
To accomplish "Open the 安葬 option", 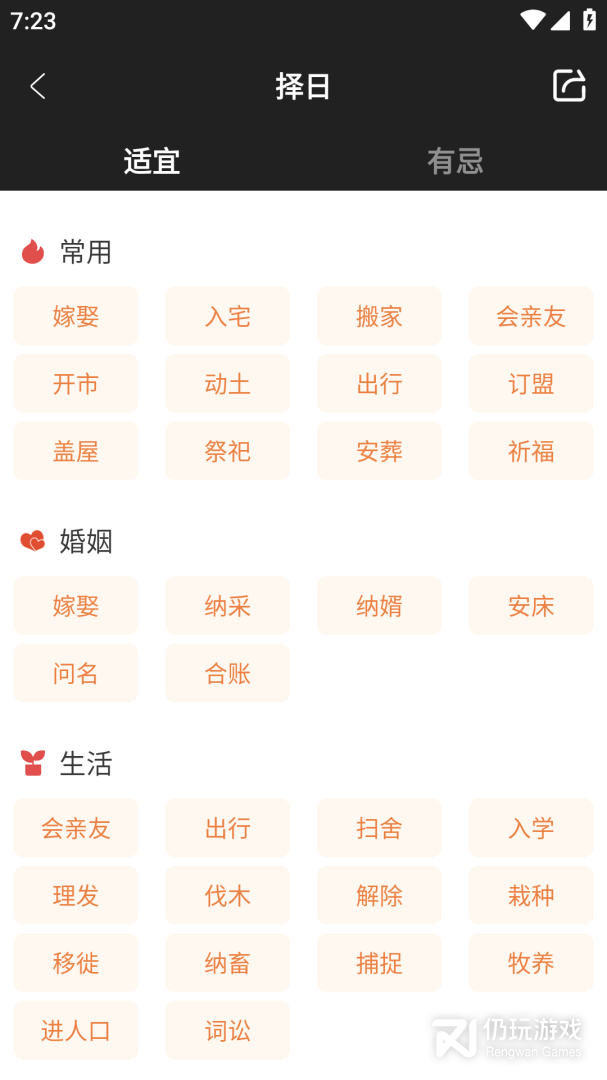I will [x=379, y=451].
